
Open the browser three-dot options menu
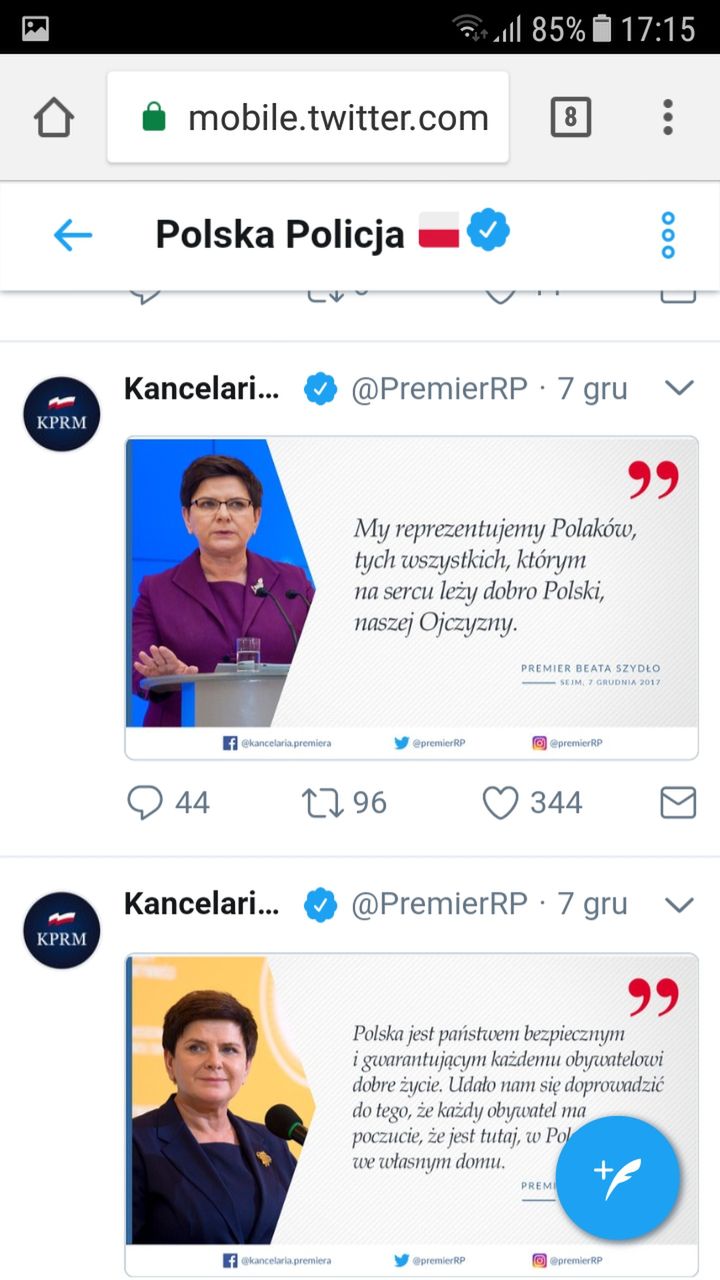(x=667, y=116)
